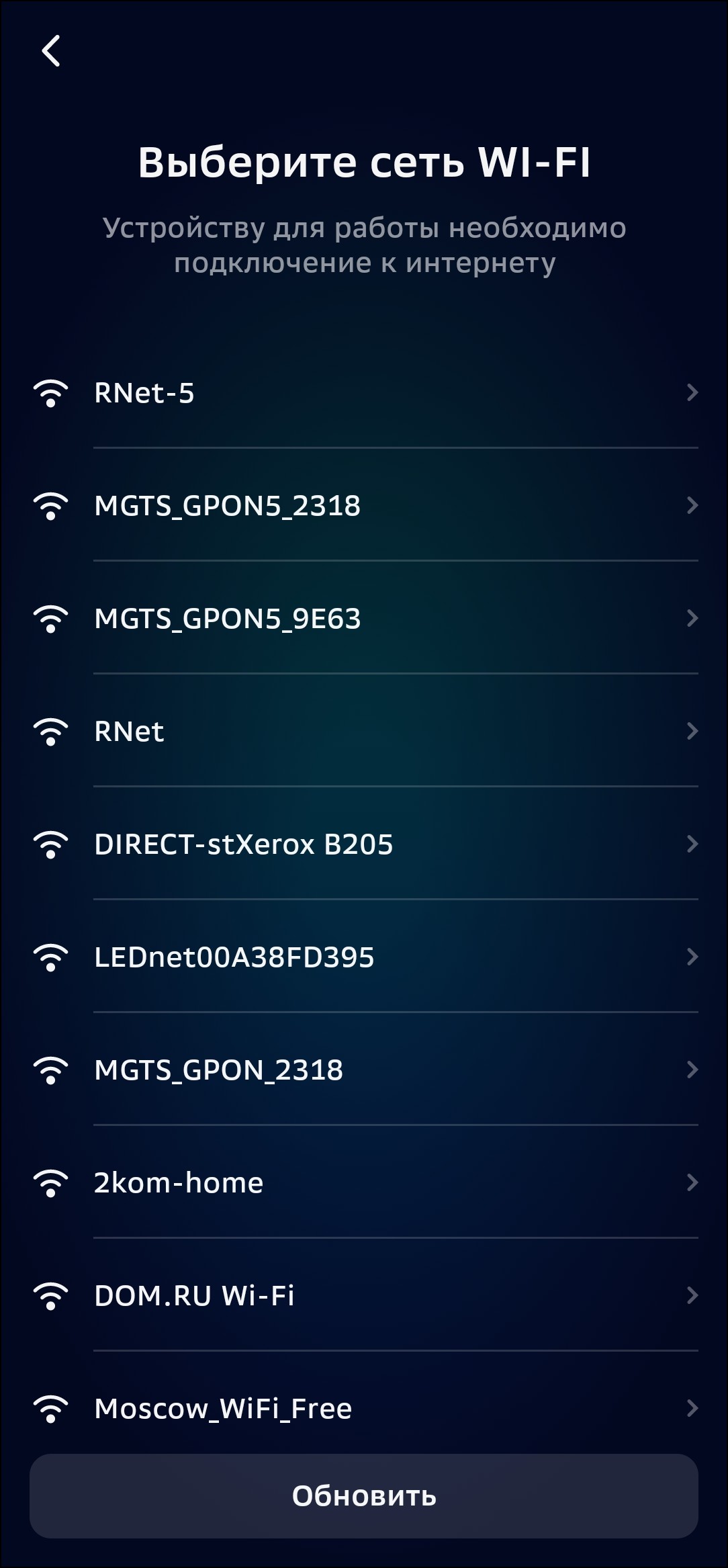Choose the 2kom-home network

point(363,1183)
